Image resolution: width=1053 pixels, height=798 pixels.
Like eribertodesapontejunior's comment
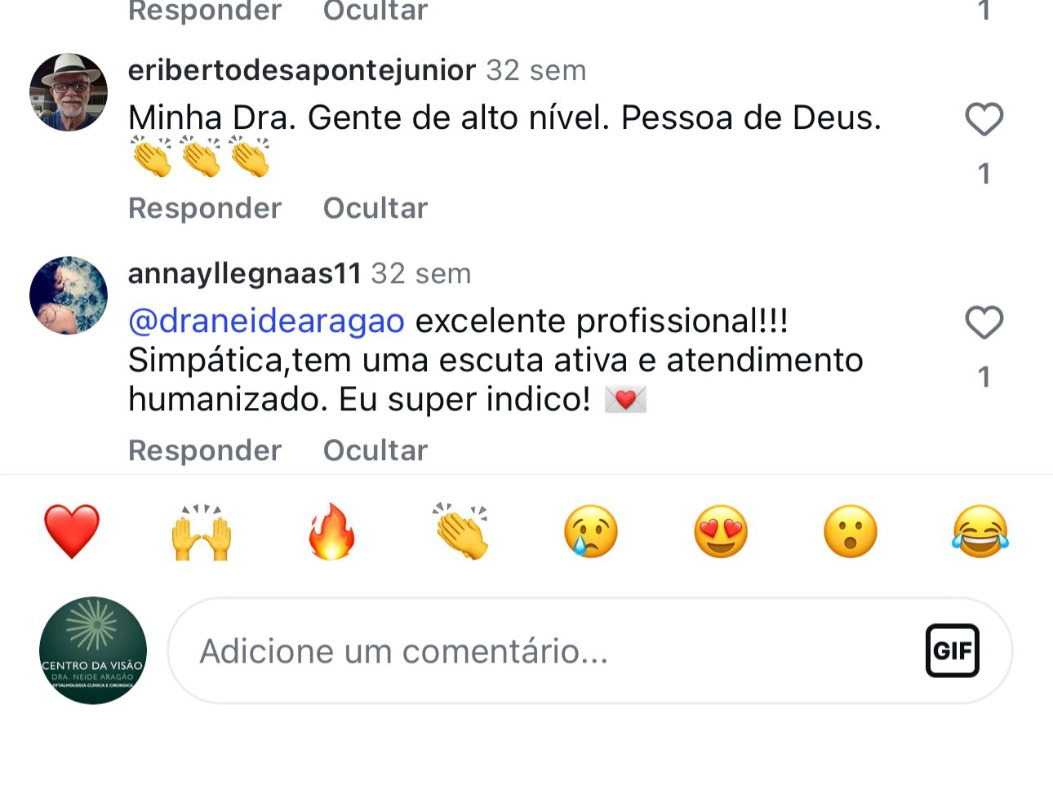984,120
